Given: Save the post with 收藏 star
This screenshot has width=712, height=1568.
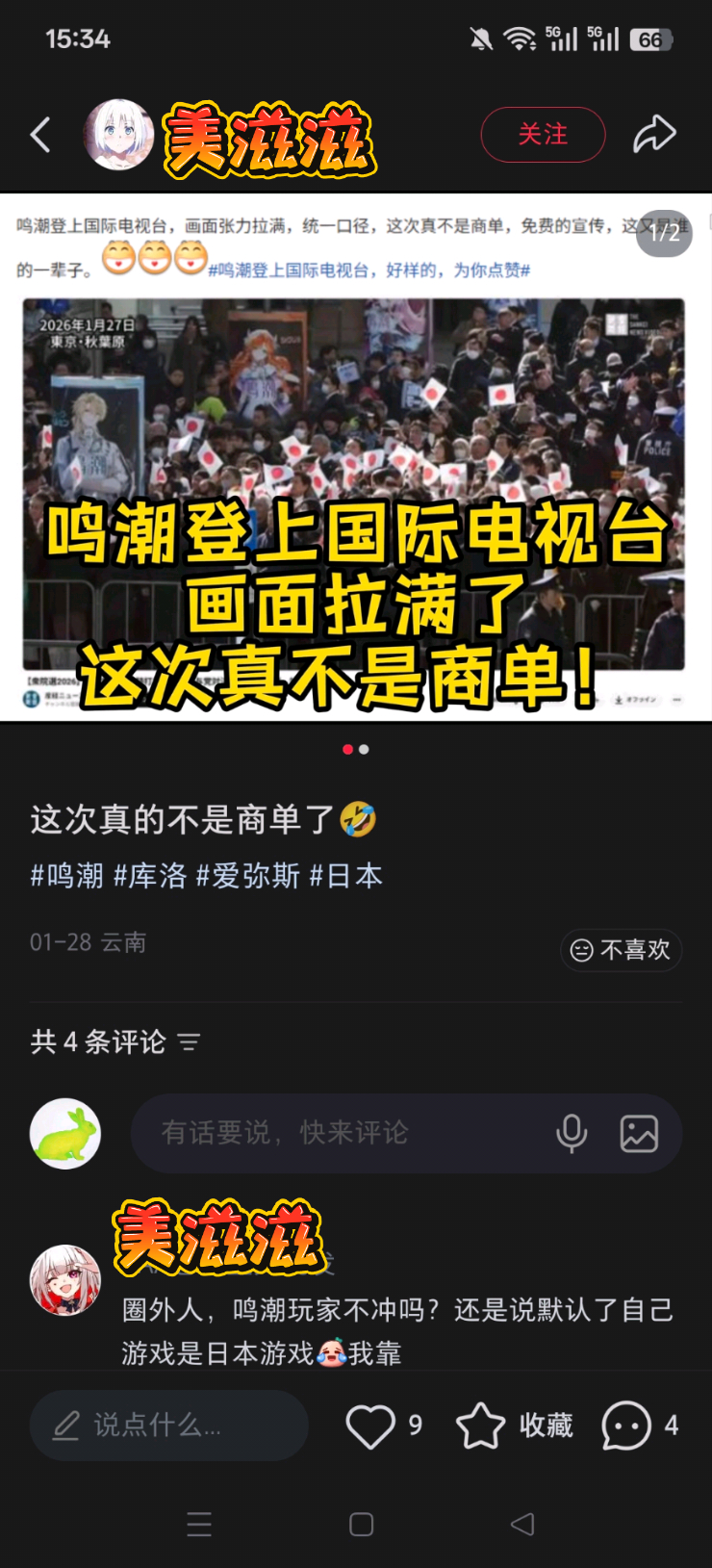Looking at the screenshot, I should click(480, 1426).
